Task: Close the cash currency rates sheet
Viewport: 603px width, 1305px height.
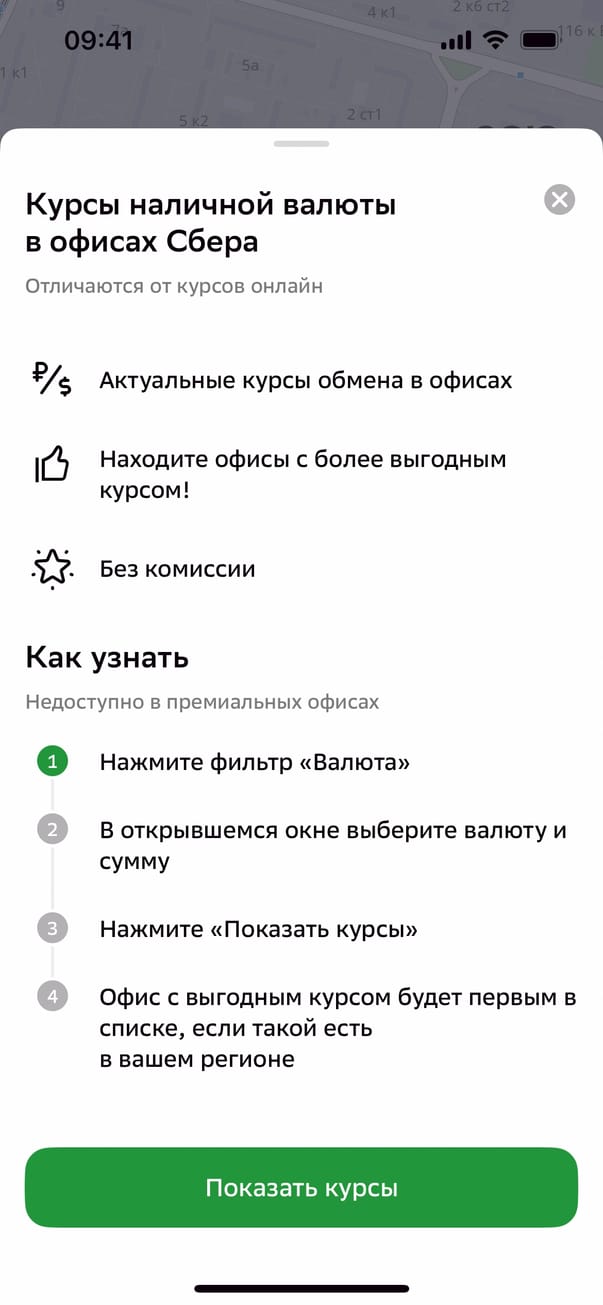Action: pos(559,200)
